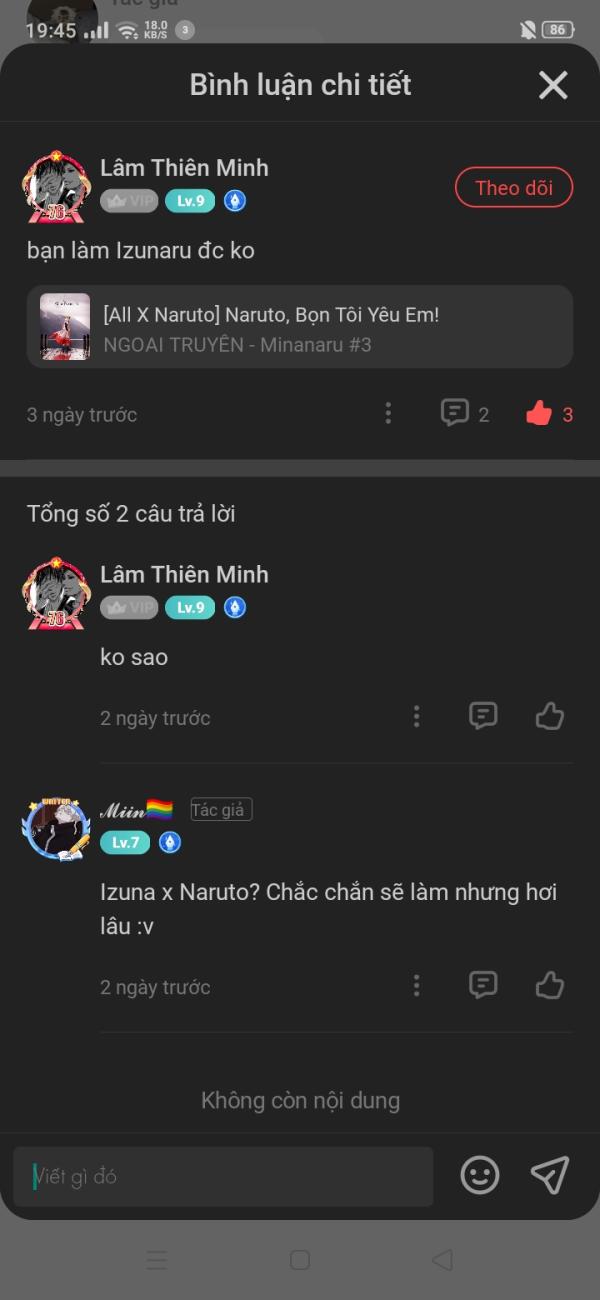Reply to Miin's Izuna x Naruto comment
The image size is (600, 1300).
point(483,985)
